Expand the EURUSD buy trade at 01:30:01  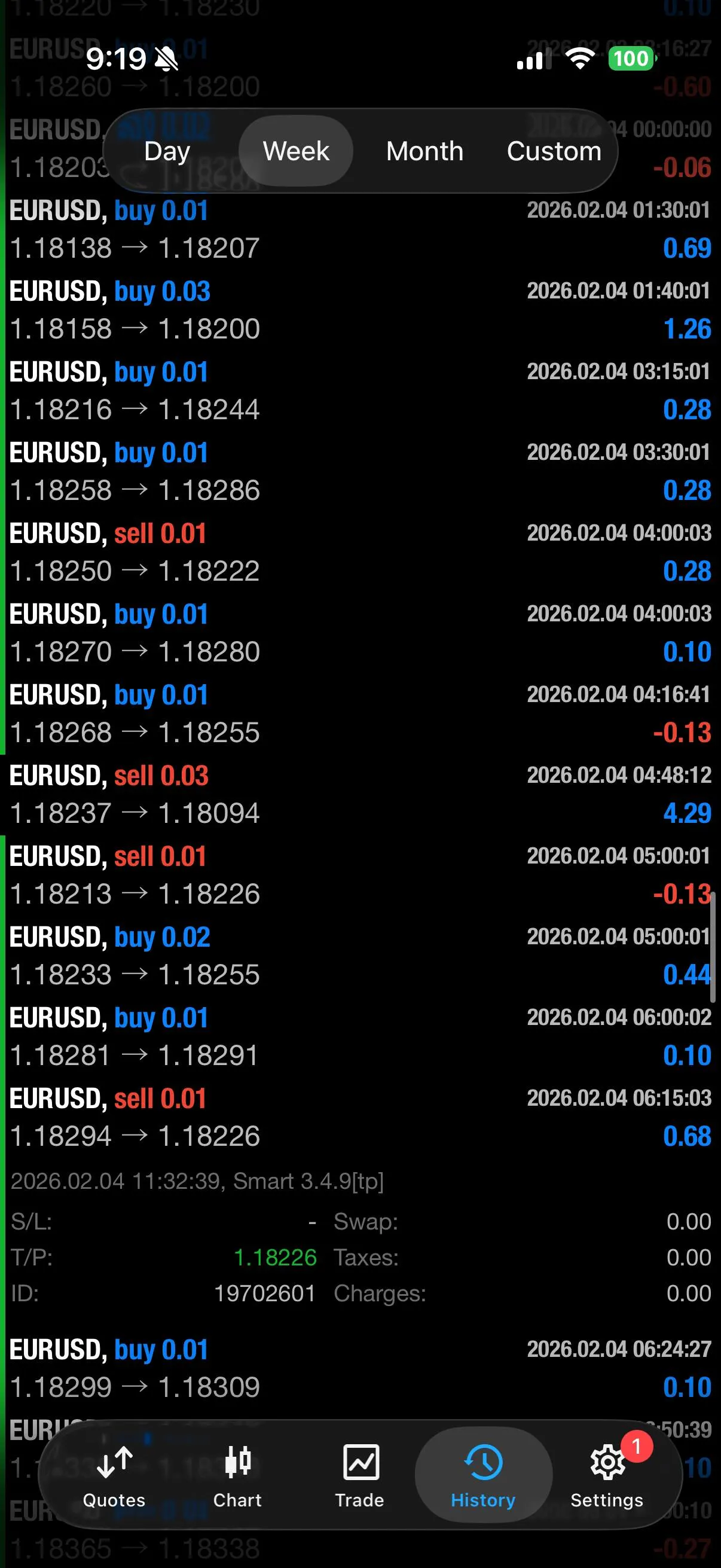[360, 229]
